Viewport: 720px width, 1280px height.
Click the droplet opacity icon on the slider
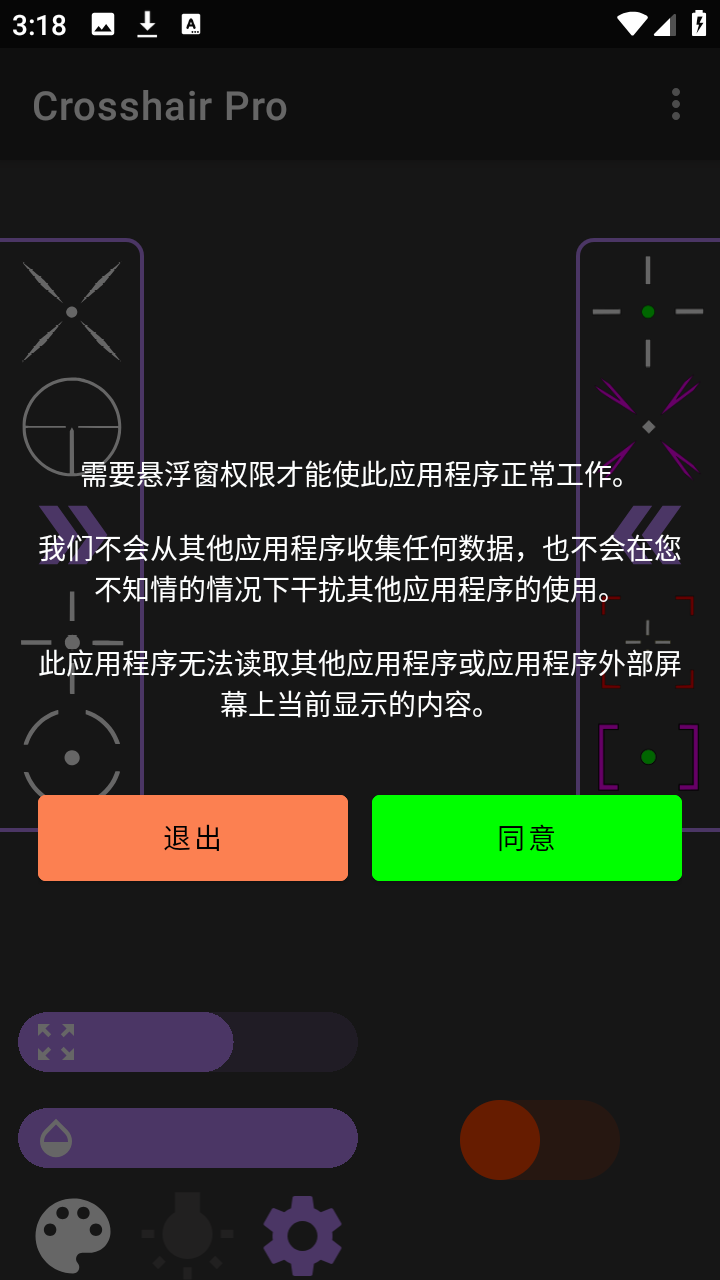point(58,1137)
